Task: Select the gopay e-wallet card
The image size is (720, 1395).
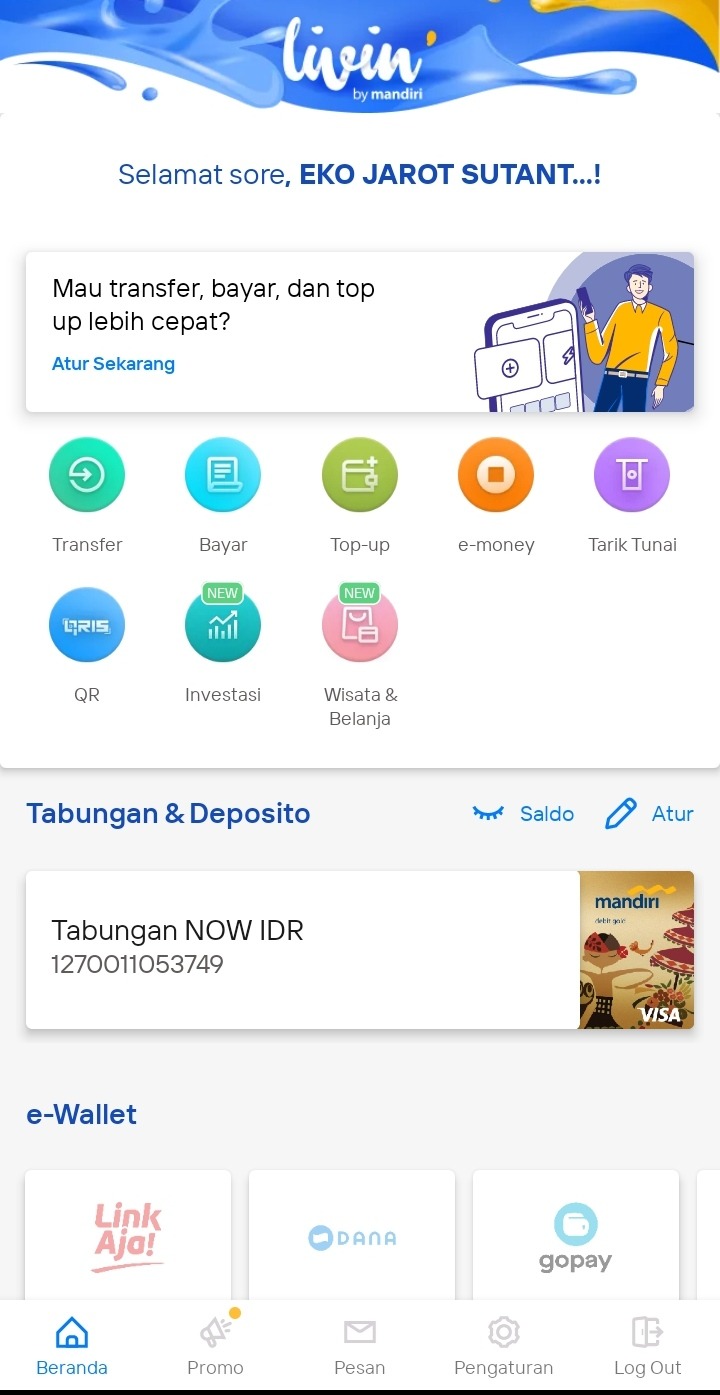Action: [576, 1237]
